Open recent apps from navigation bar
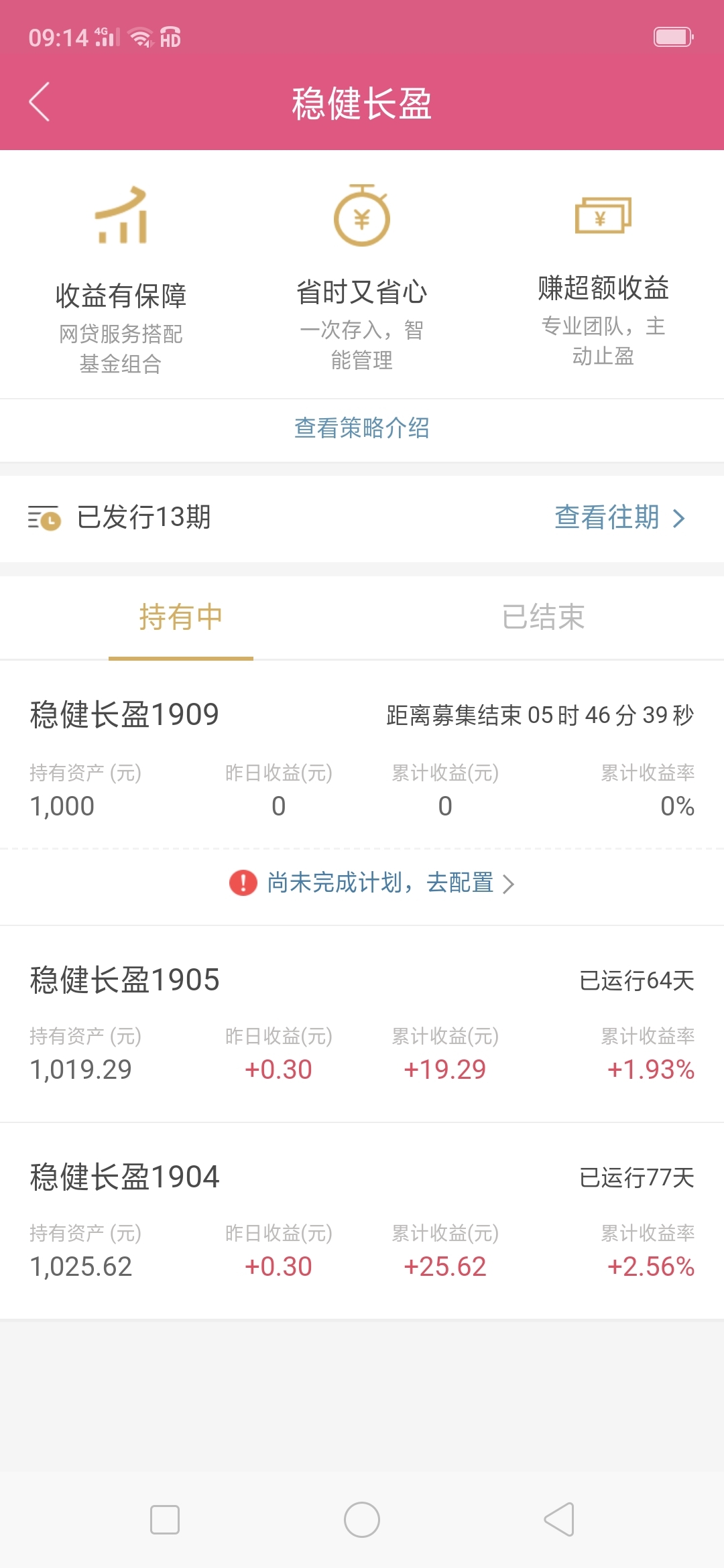 tap(165, 1520)
